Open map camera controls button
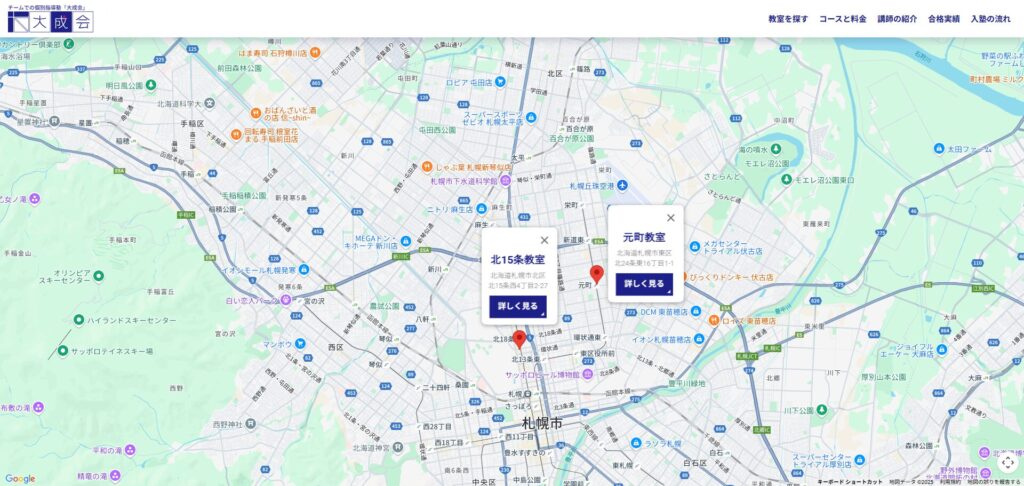1024x486 pixels. (x=1007, y=462)
